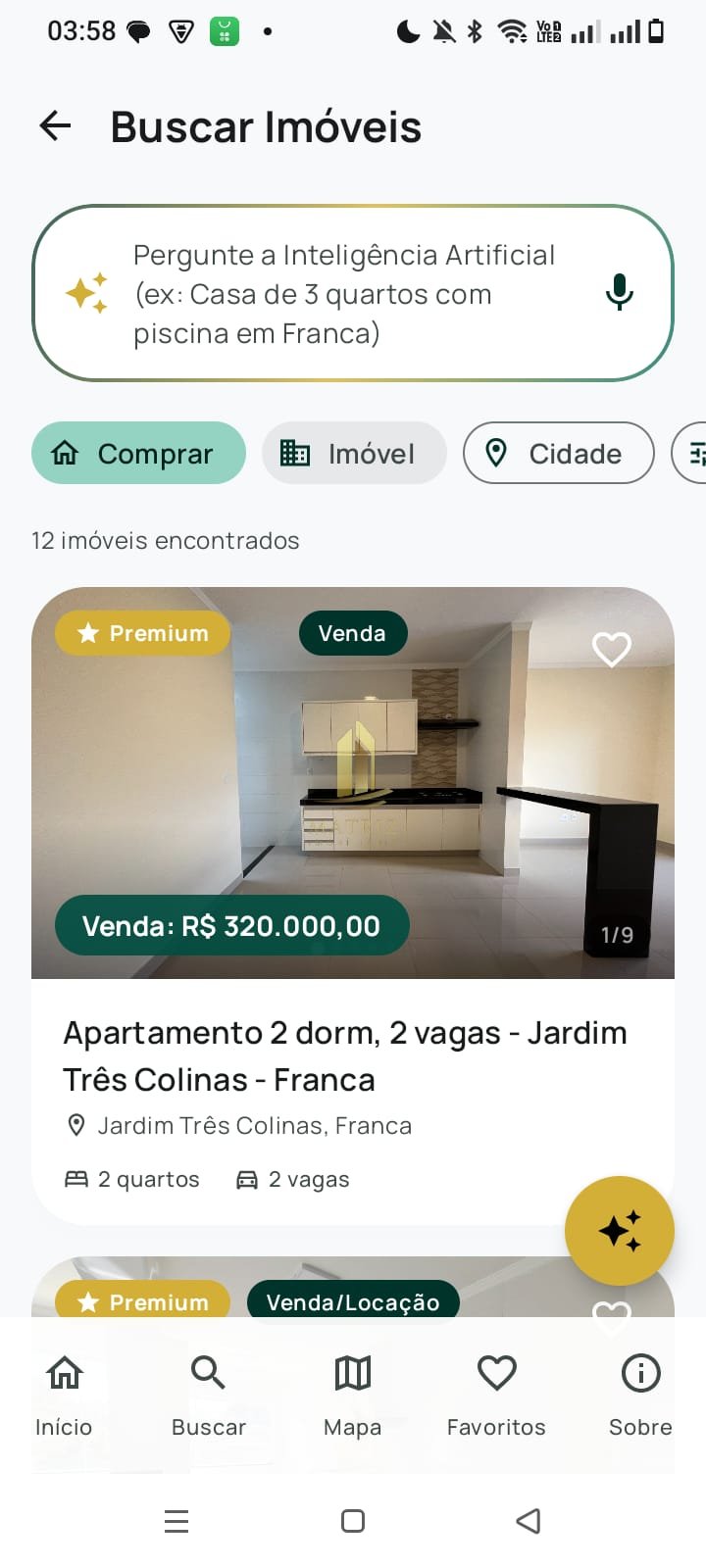Favorite the second Premium listing heart
The image size is (706, 1568).
(x=612, y=1316)
